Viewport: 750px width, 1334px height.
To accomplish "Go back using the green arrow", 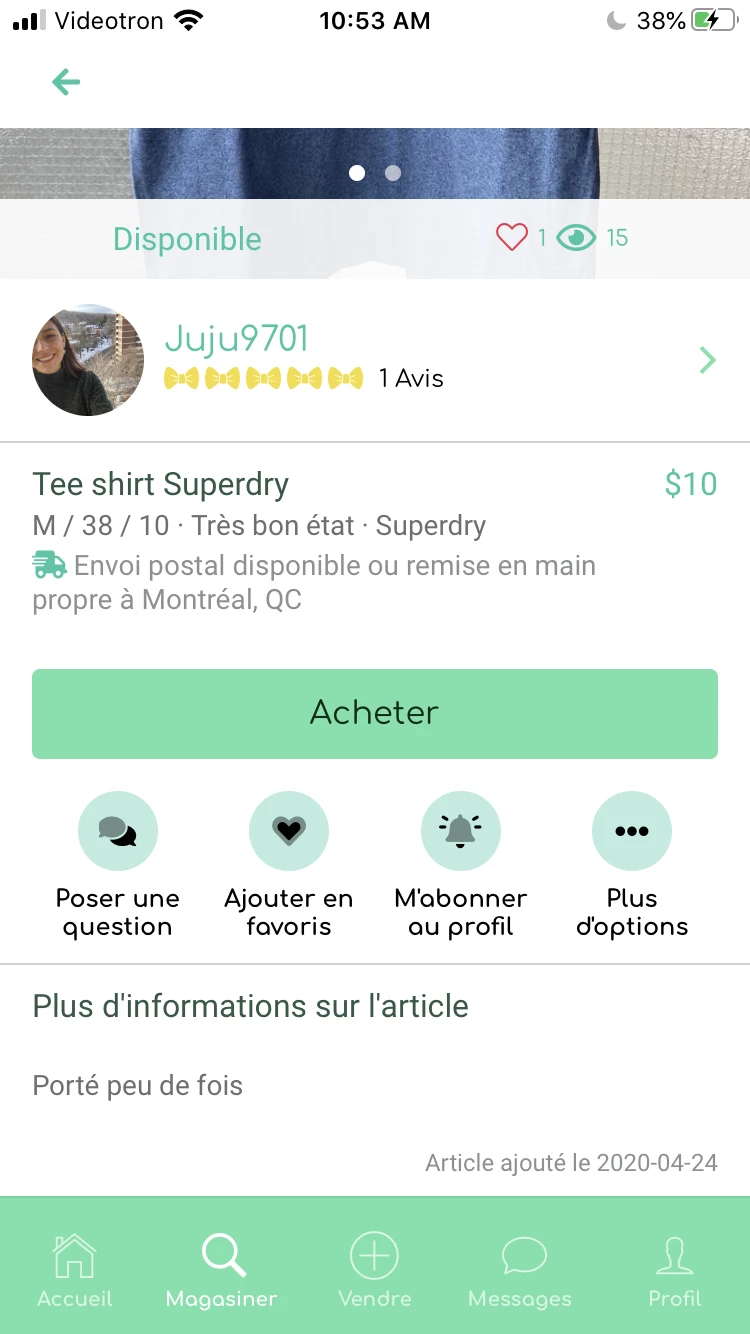I will pyautogui.click(x=66, y=82).
